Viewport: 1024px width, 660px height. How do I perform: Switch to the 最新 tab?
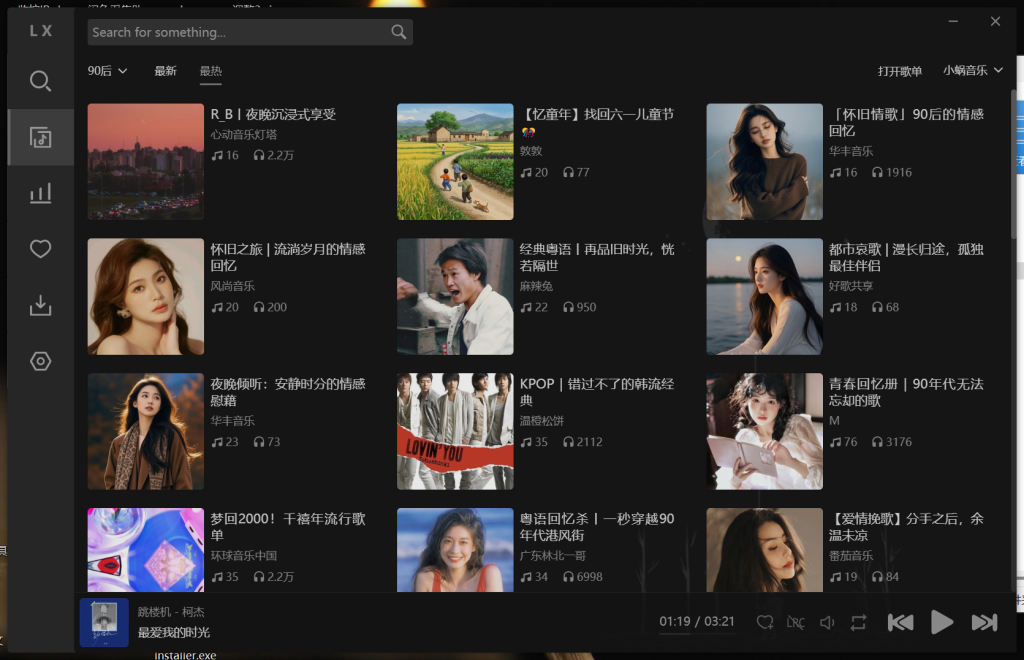coord(165,71)
